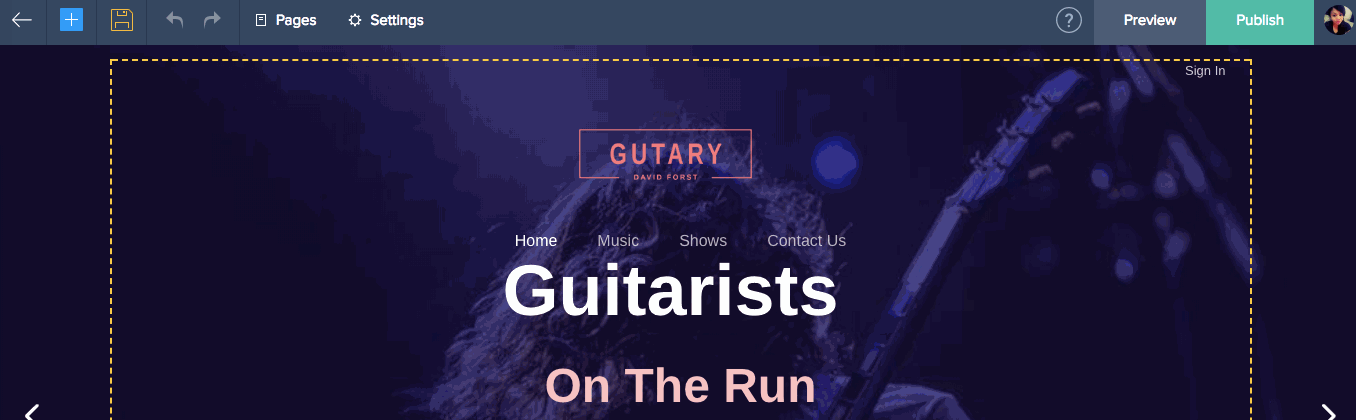Preview the website

click(x=1149, y=20)
